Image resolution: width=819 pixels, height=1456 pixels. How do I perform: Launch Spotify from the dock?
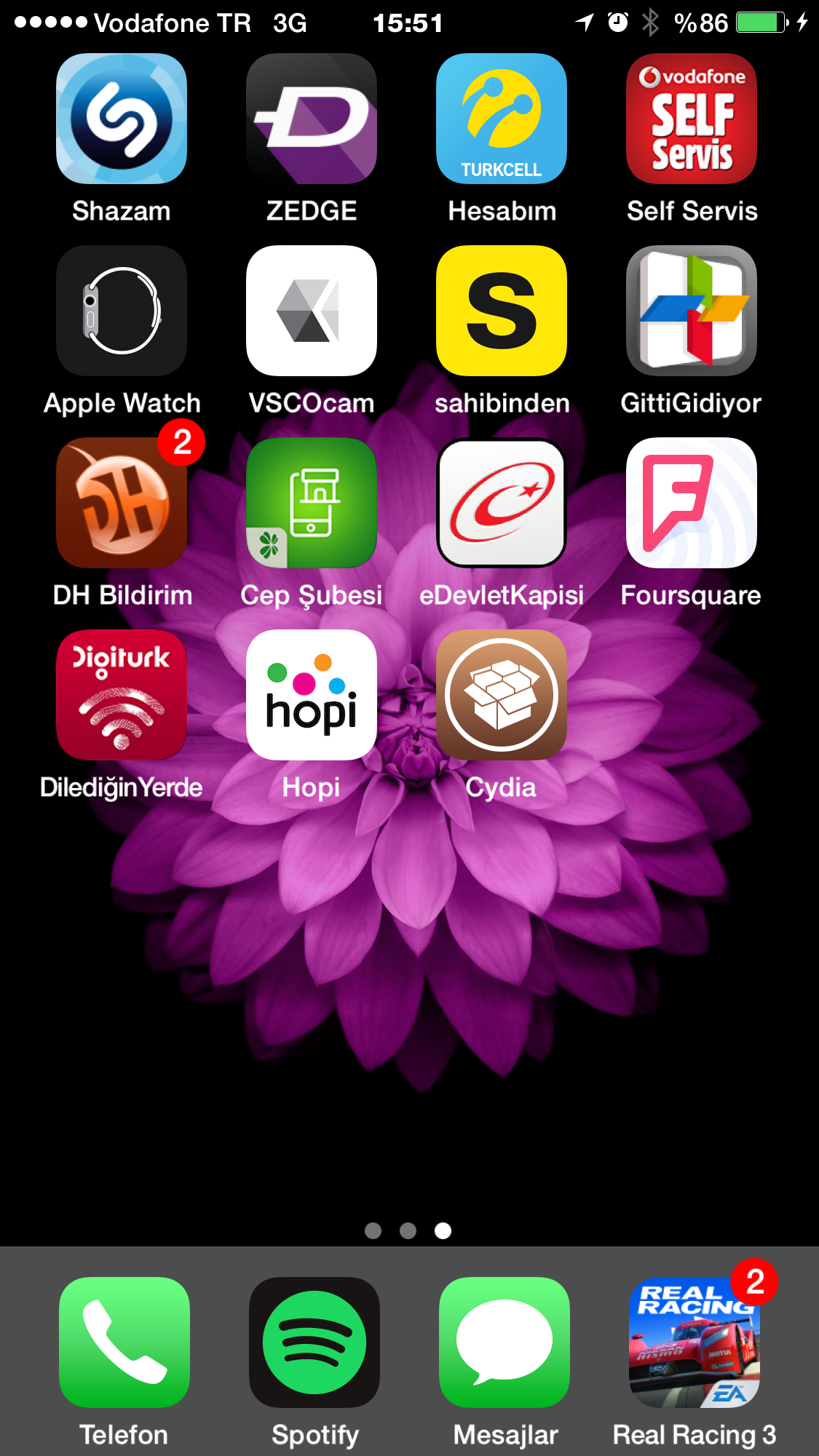(314, 1342)
